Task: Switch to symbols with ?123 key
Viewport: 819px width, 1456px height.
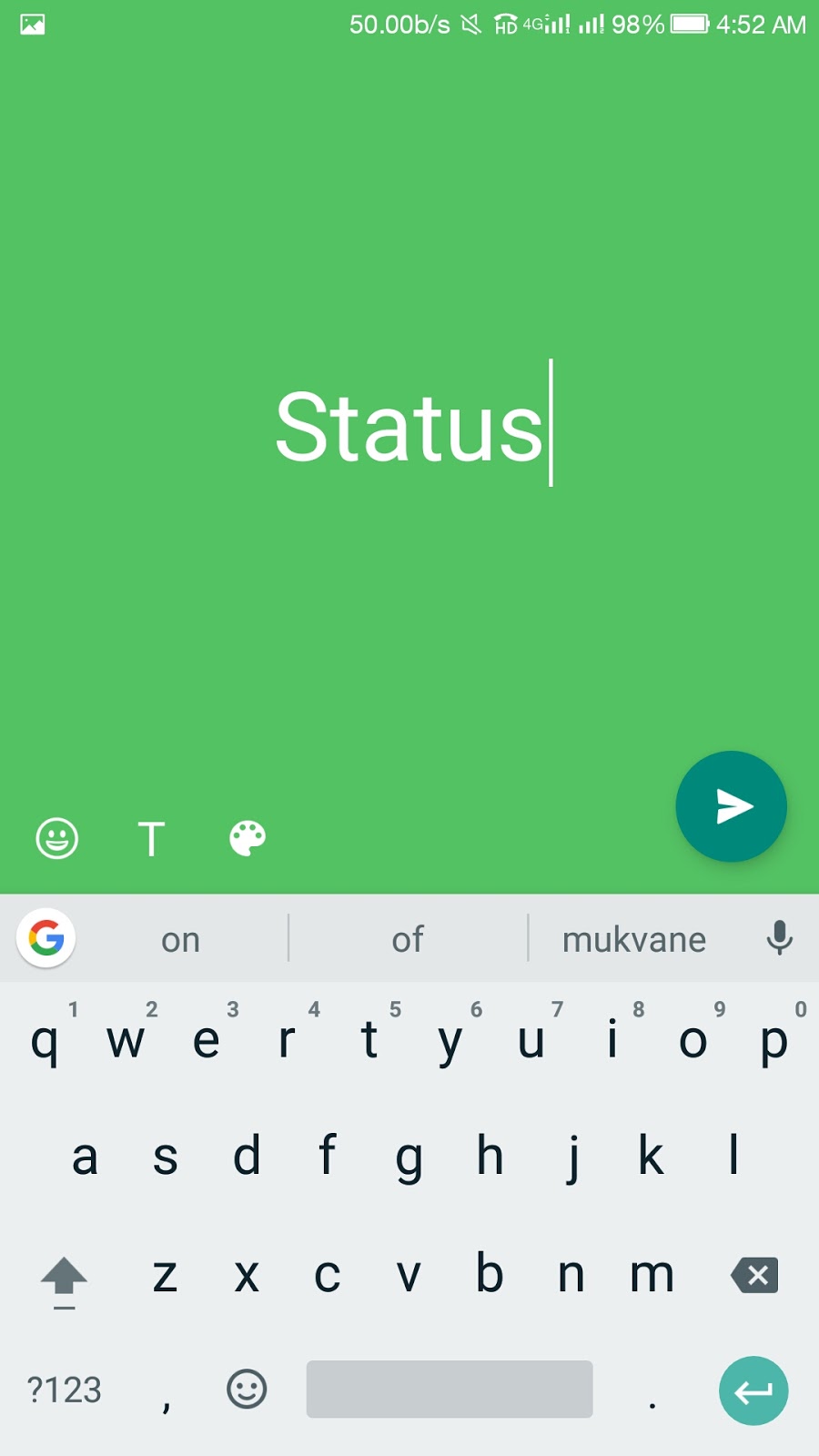Action: click(64, 1390)
